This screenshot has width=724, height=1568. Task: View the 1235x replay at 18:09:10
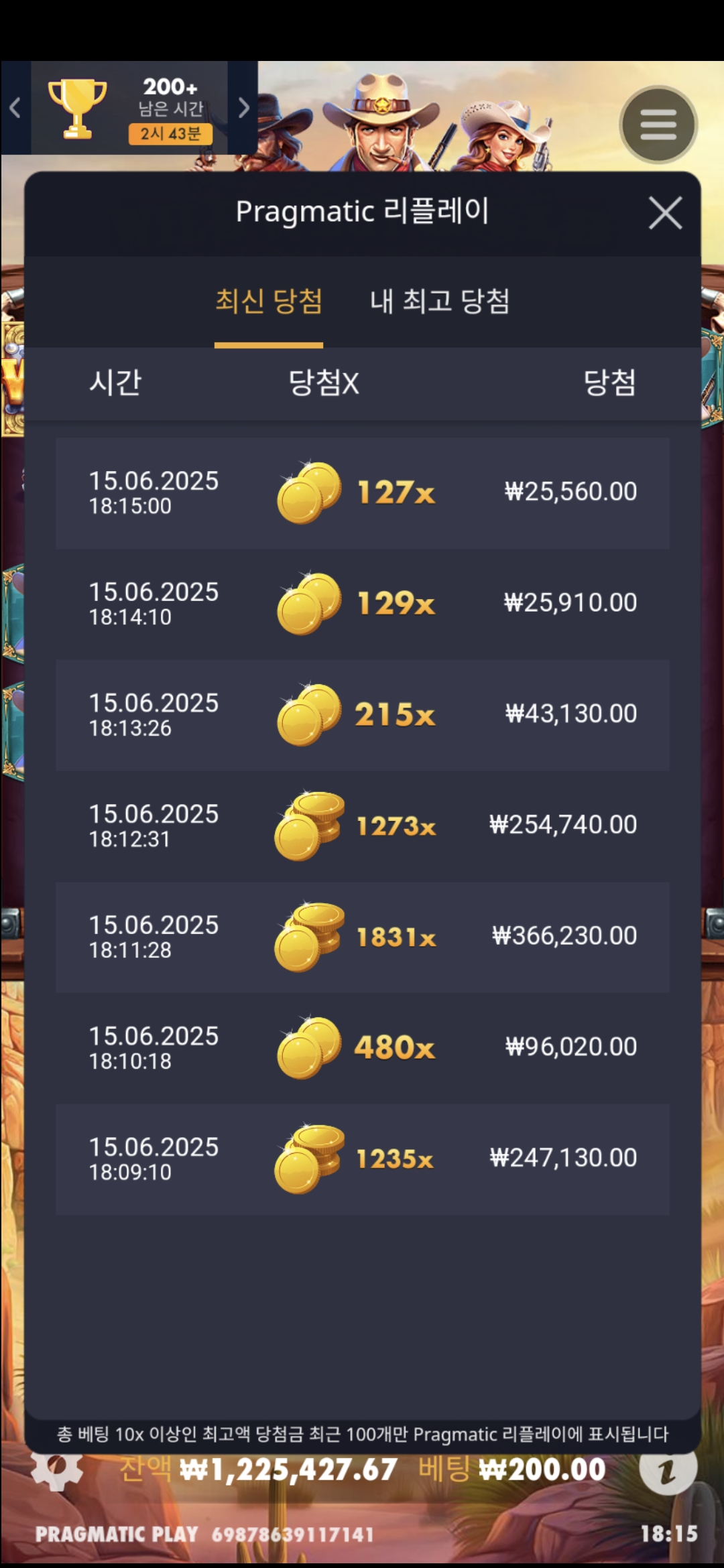point(362,1159)
